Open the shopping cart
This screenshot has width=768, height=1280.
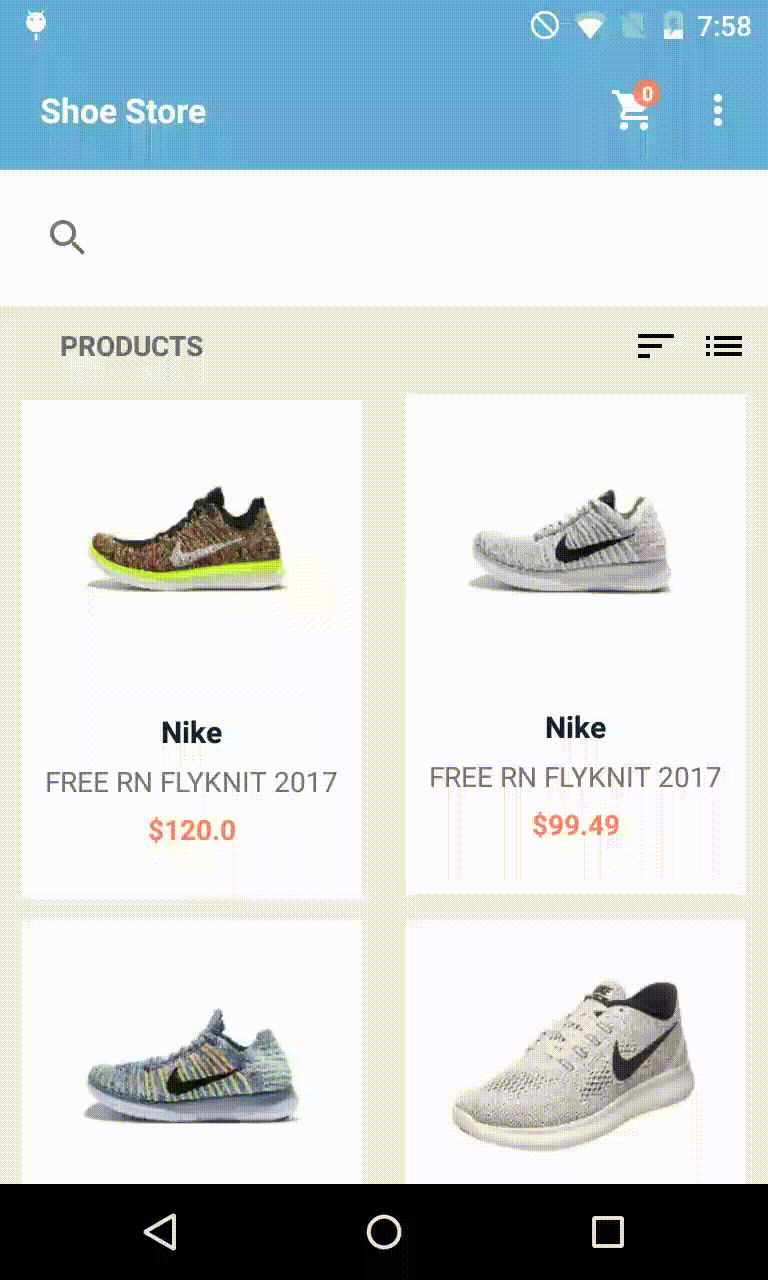coord(634,109)
